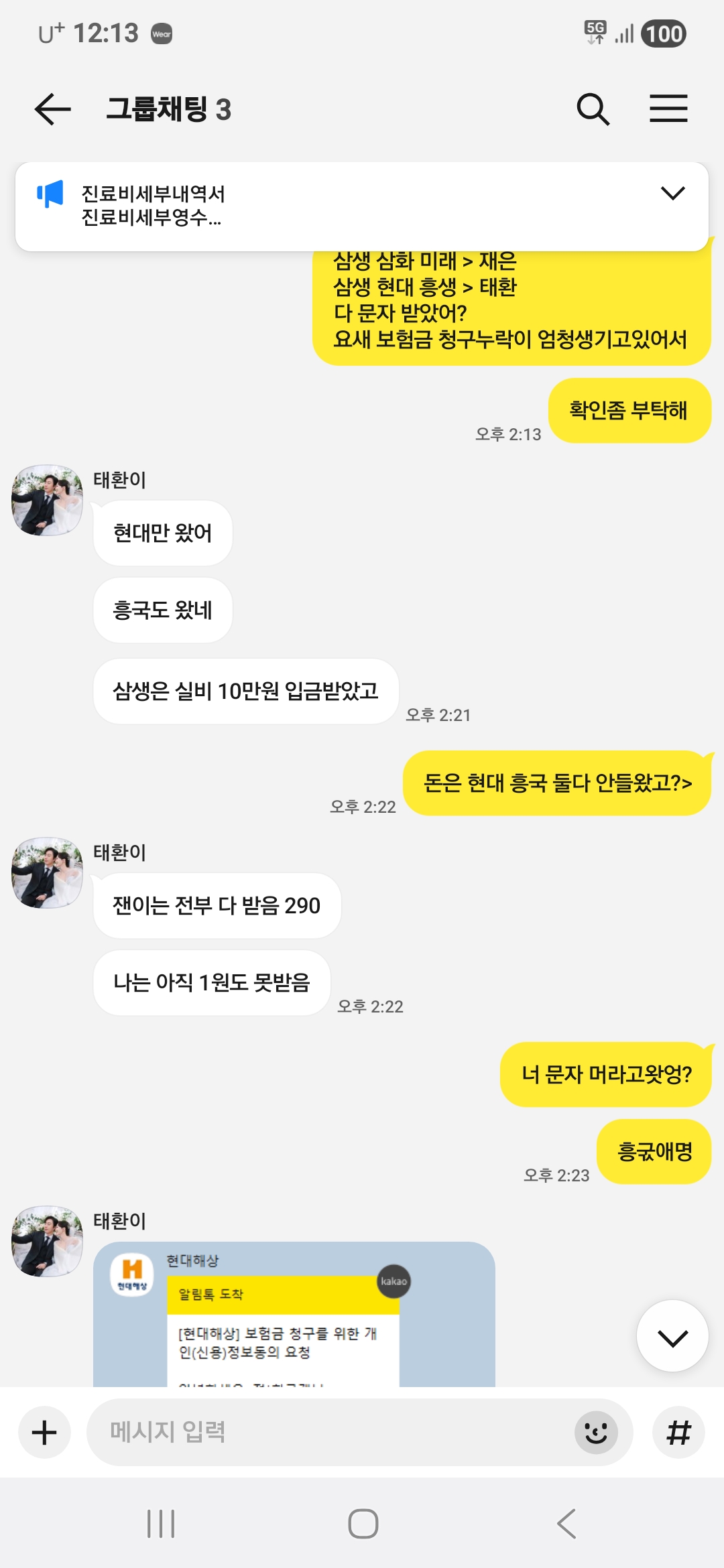Open the recent apps overview
This screenshot has width=724, height=1568.
click(x=161, y=1524)
